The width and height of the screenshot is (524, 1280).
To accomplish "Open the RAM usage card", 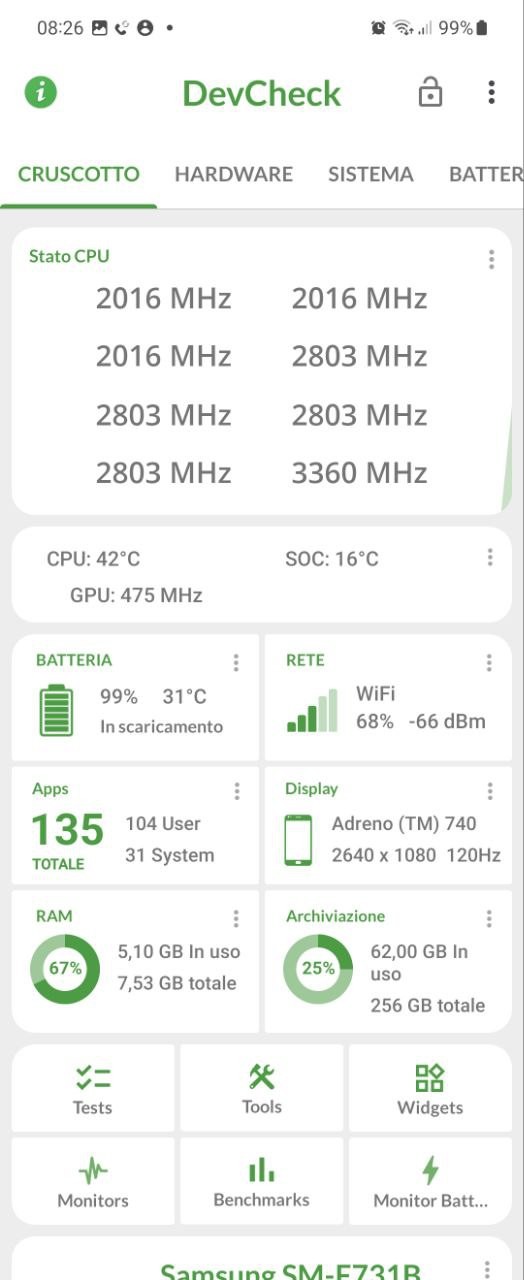I will 135,961.
